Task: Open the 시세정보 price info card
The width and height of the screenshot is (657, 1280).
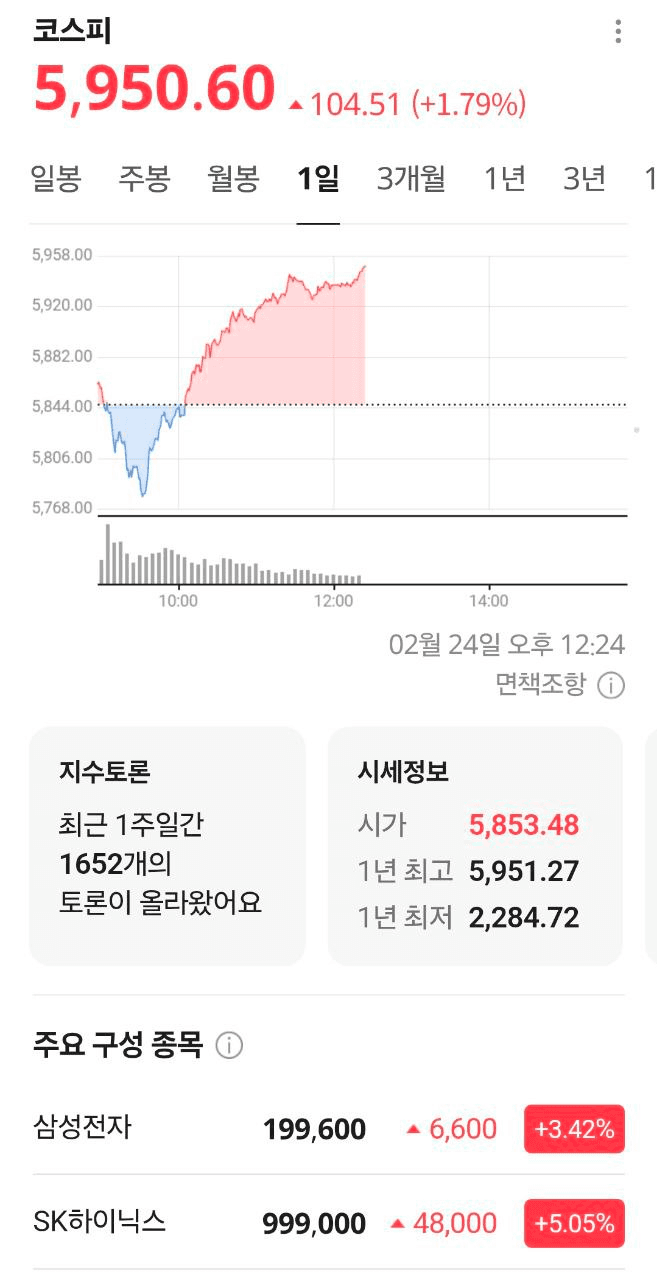Action: [475, 846]
